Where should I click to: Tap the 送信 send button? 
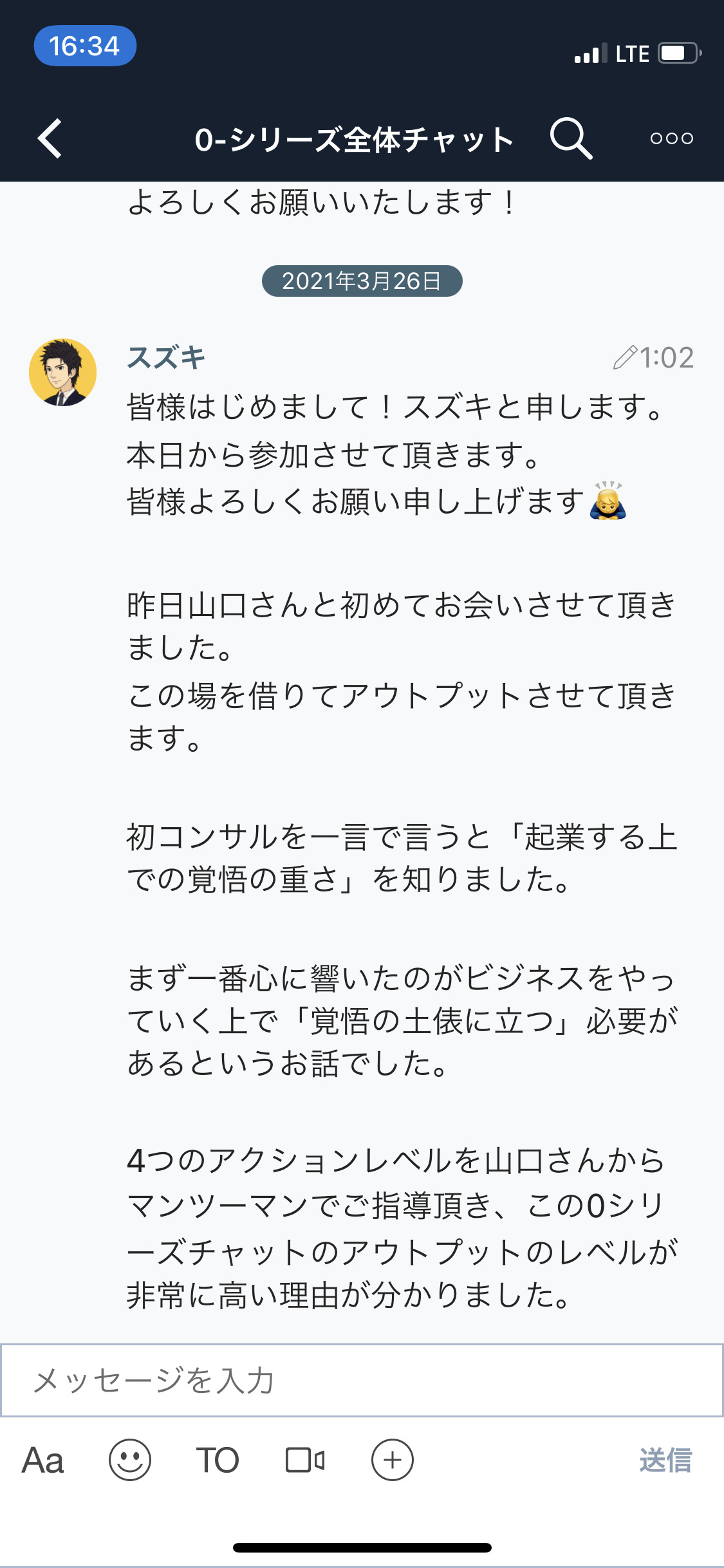(x=665, y=1460)
